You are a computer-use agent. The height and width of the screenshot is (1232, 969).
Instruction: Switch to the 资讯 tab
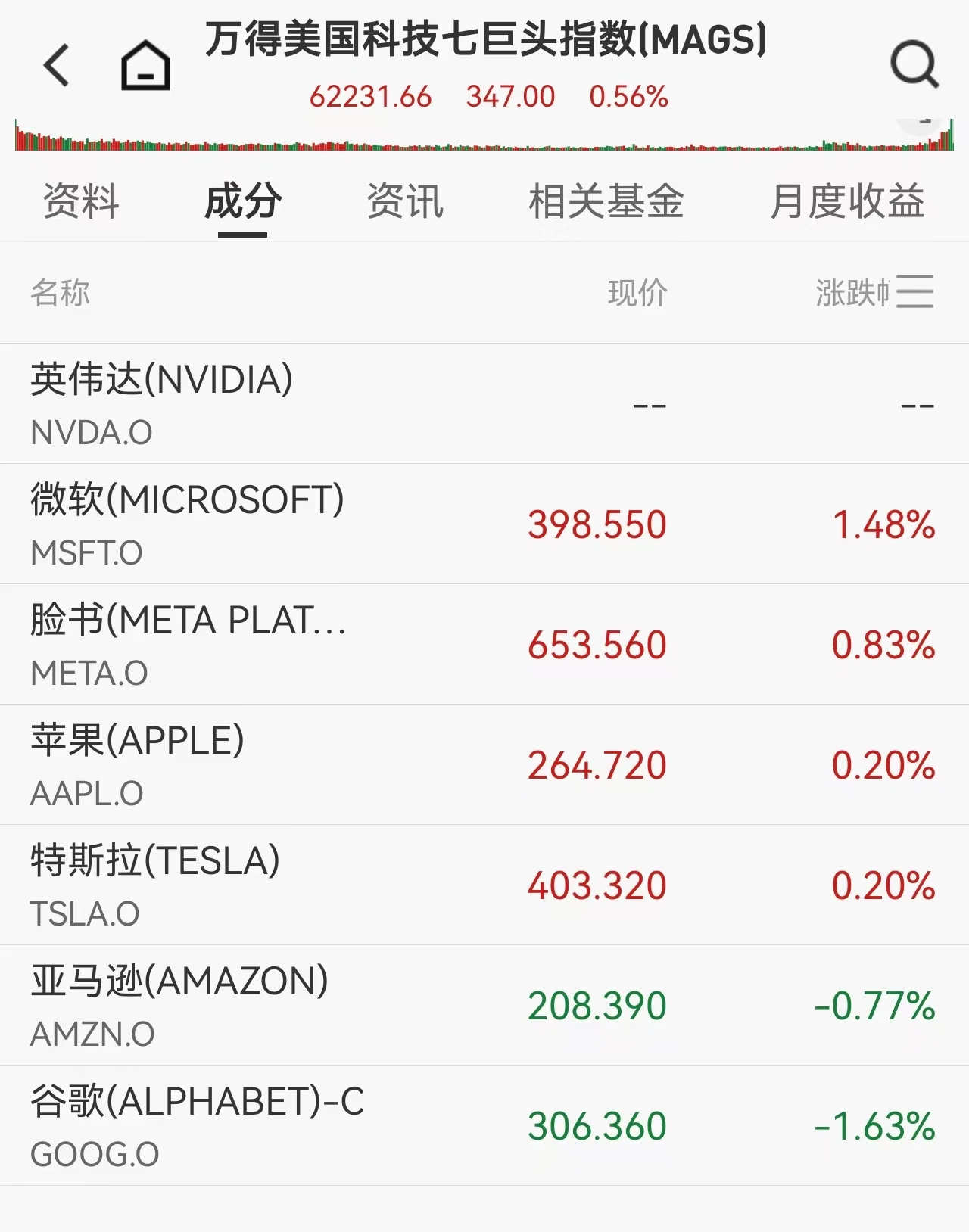tap(405, 202)
